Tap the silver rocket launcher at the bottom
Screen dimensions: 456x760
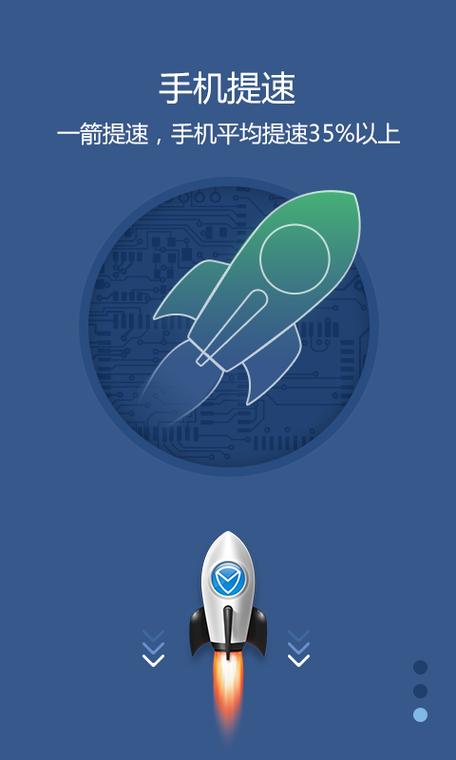[228, 630]
